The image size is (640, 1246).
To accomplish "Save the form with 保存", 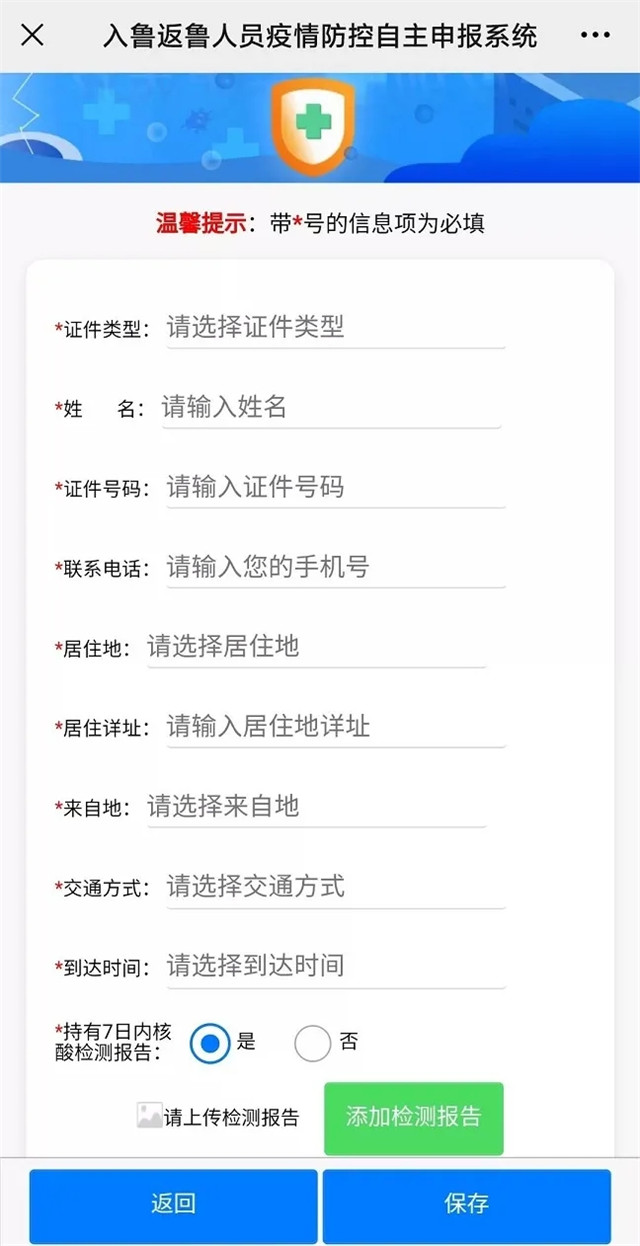I will [x=466, y=1204].
